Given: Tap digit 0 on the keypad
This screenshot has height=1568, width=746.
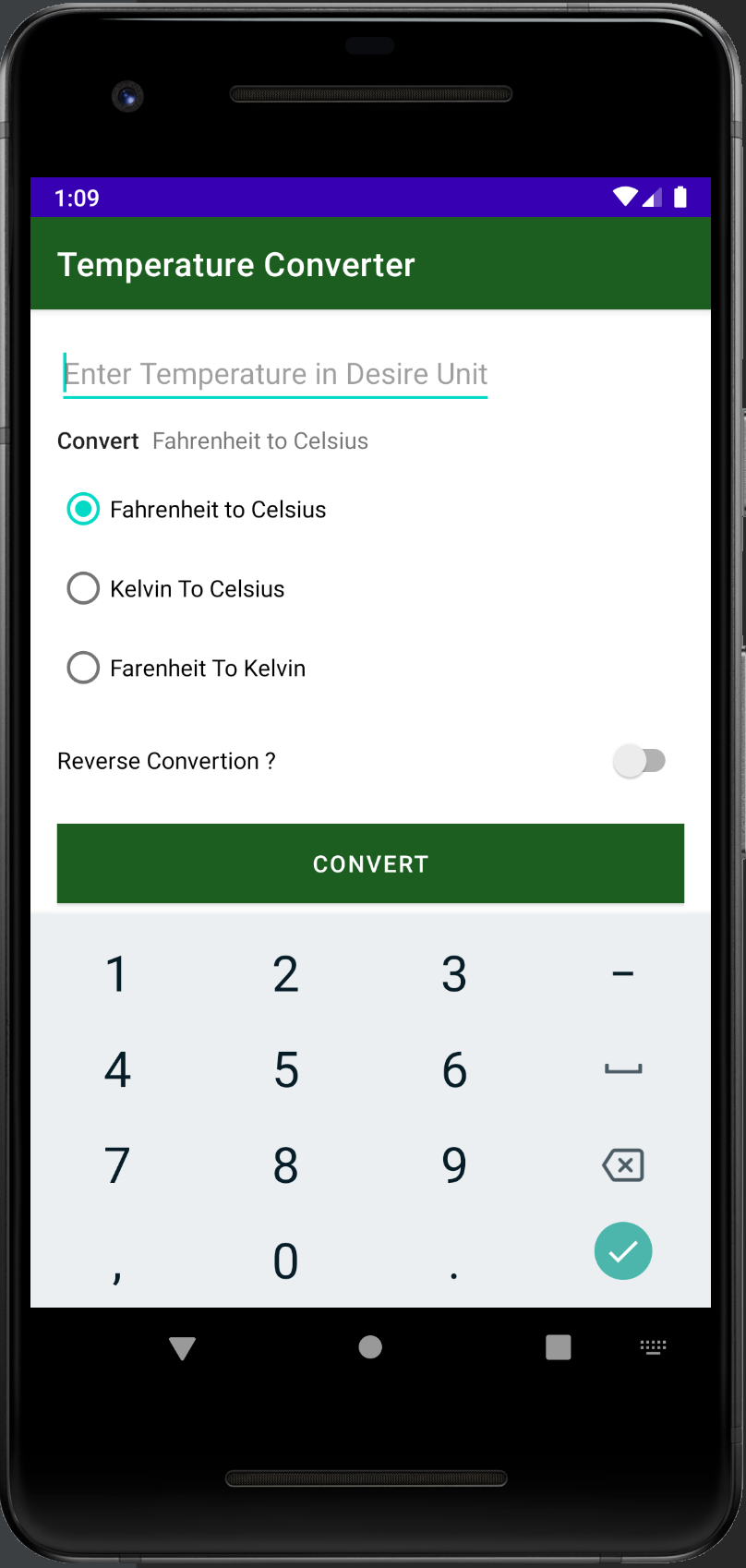Looking at the screenshot, I should [x=286, y=1260].
